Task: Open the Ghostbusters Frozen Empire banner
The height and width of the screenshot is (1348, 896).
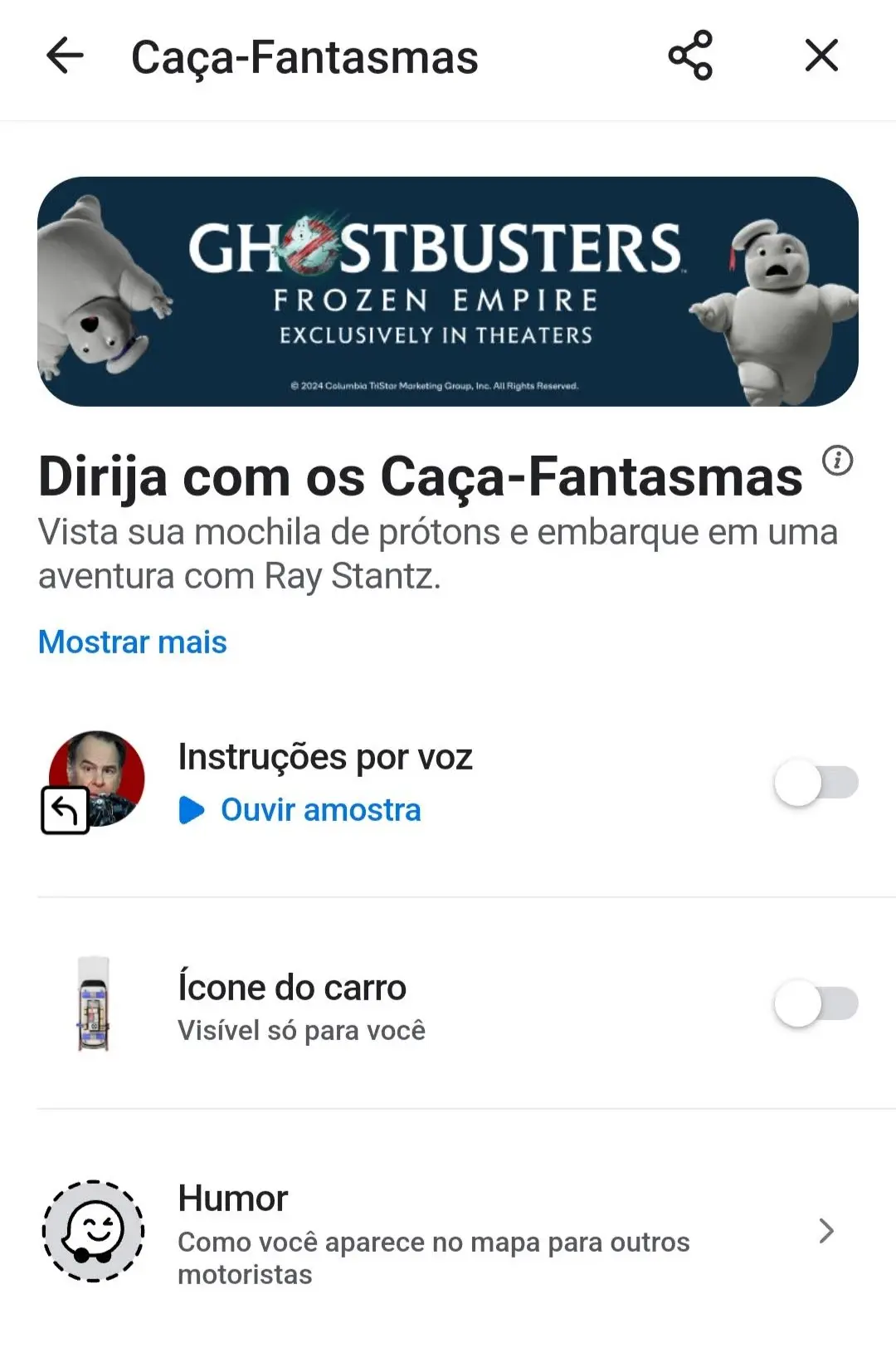Action: (x=448, y=291)
